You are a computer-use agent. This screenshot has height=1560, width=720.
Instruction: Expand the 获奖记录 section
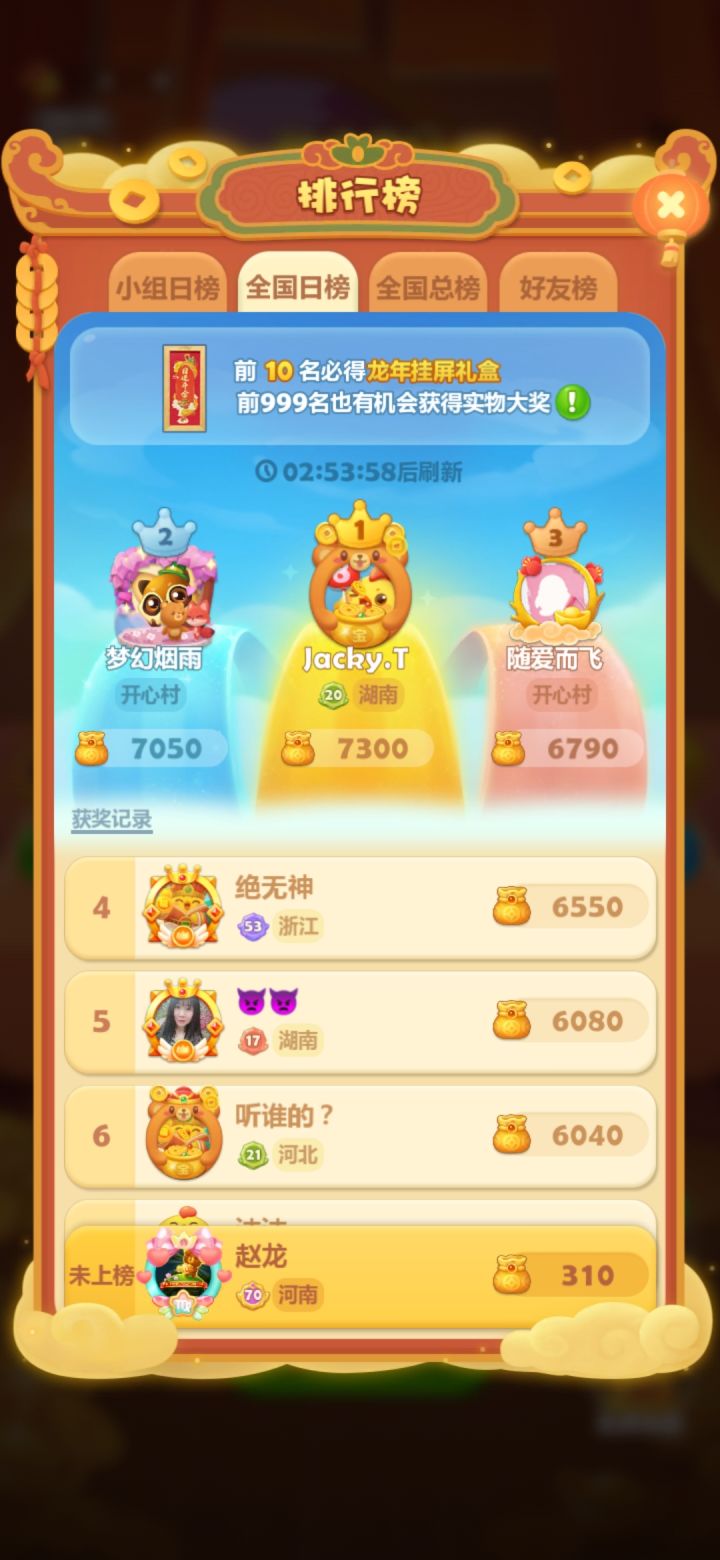click(x=111, y=817)
